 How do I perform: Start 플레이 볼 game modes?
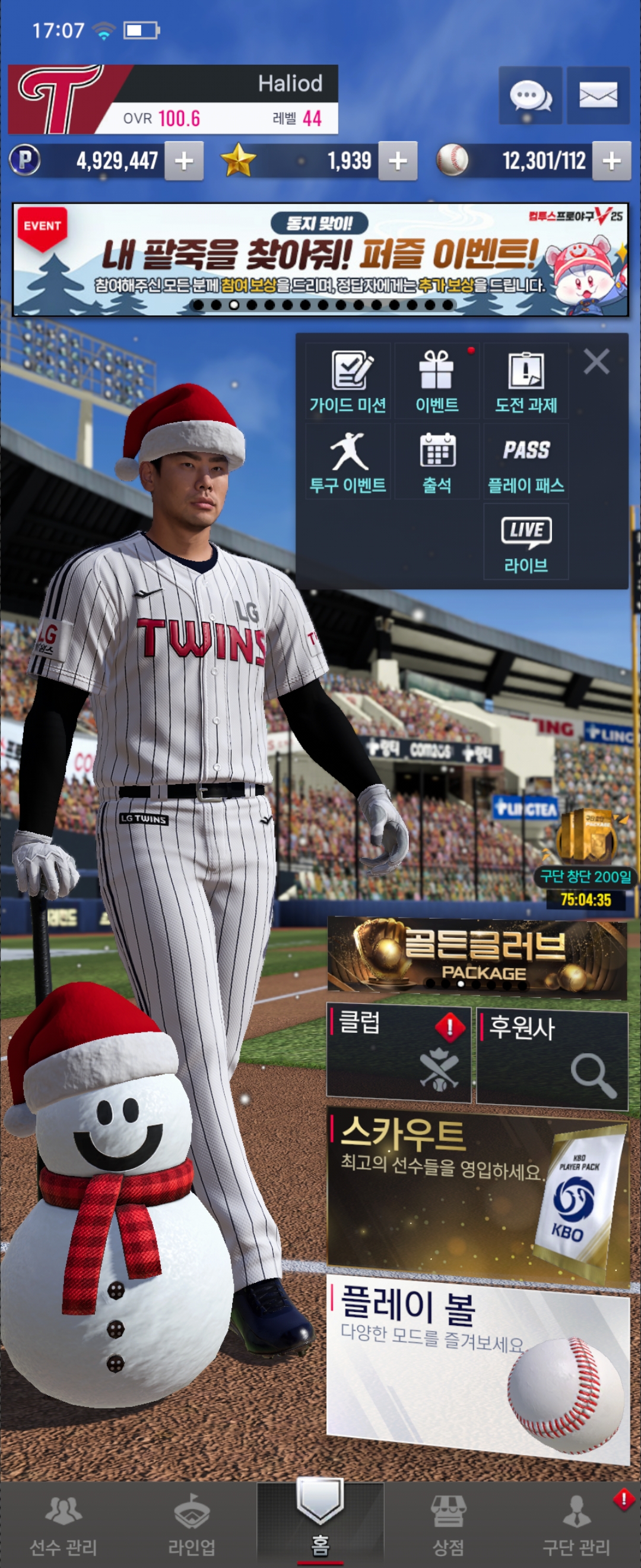477,1370
